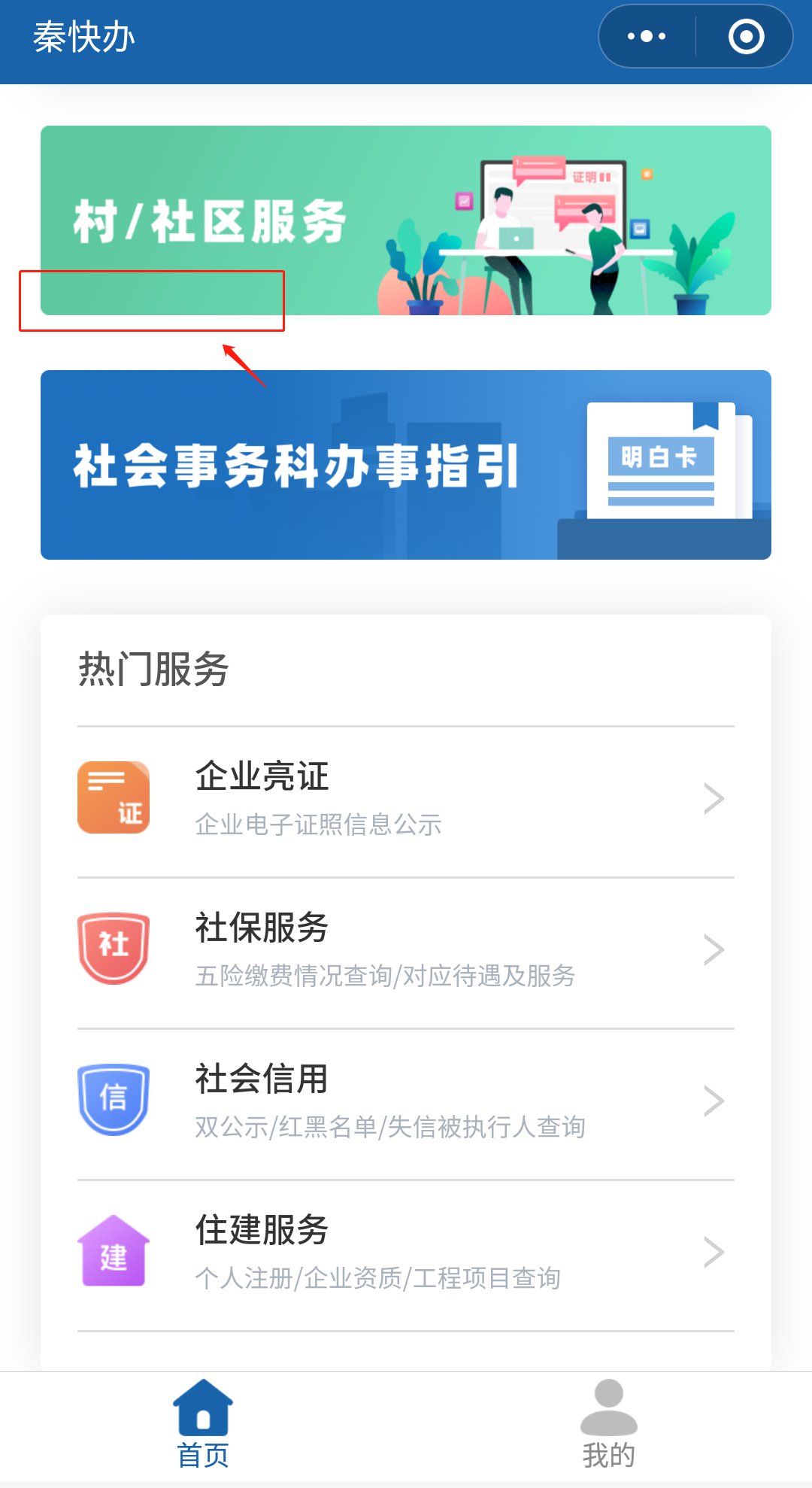Viewport: 812px width, 1488px height.
Task: Select the 社保服务 row
Action: (x=406, y=950)
